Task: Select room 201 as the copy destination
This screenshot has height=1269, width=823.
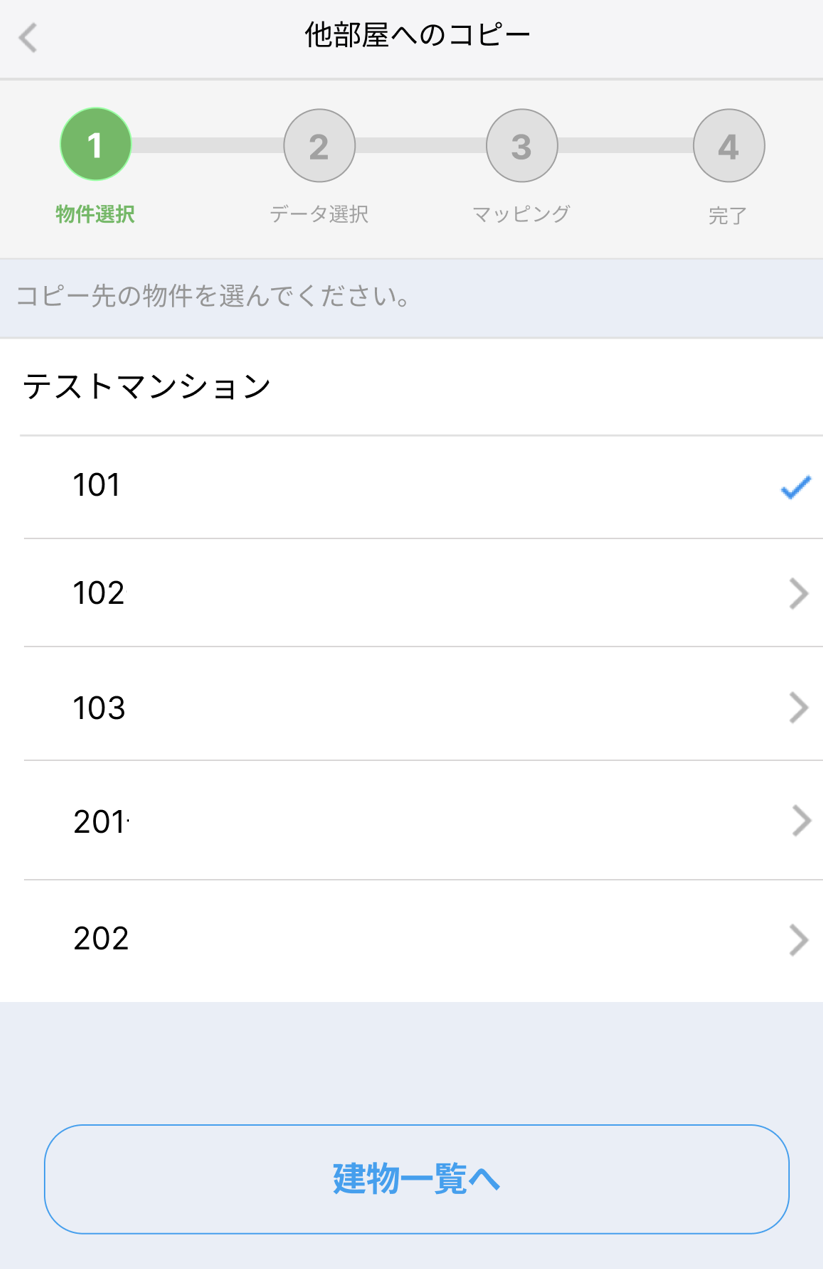Action: (x=411, y=821)
